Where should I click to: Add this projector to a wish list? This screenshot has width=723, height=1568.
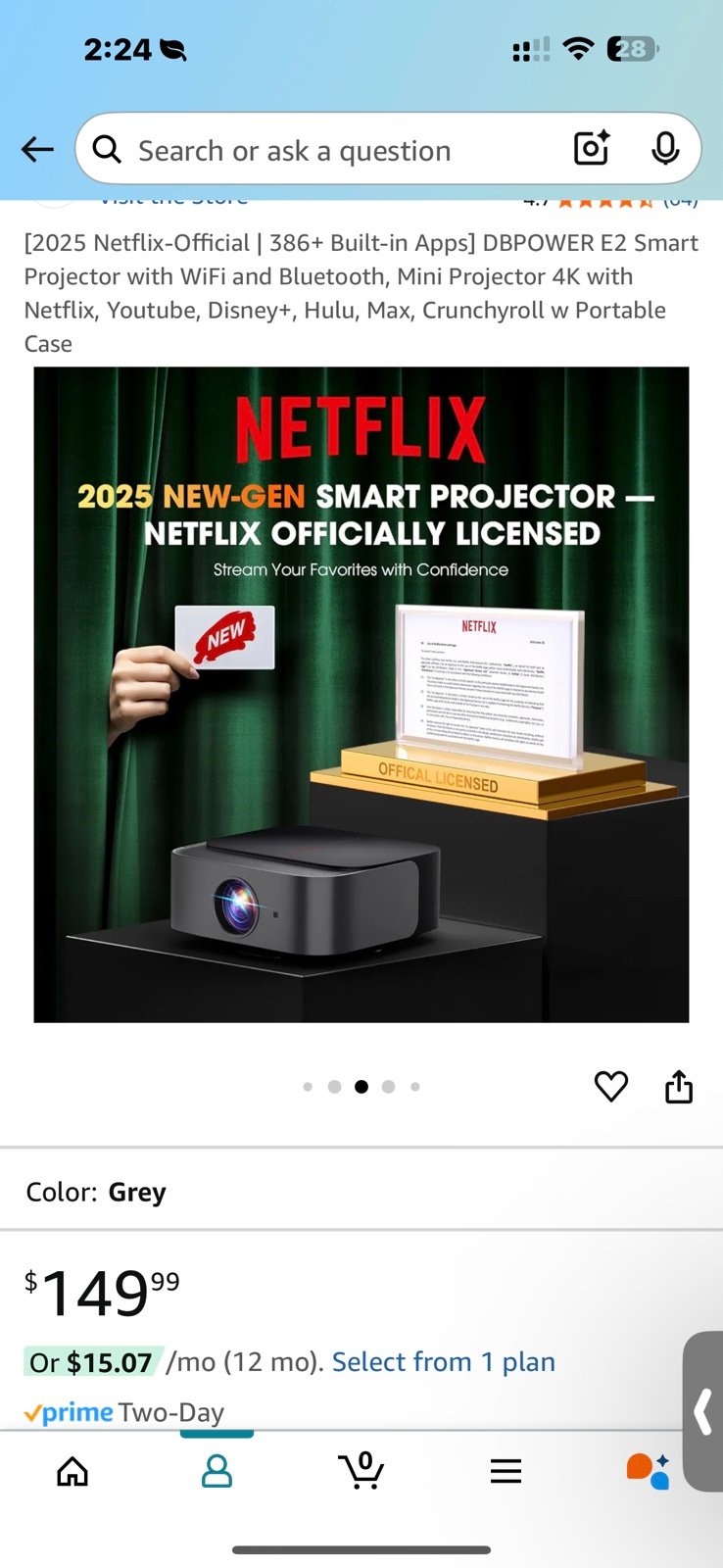click(611, 1086)
